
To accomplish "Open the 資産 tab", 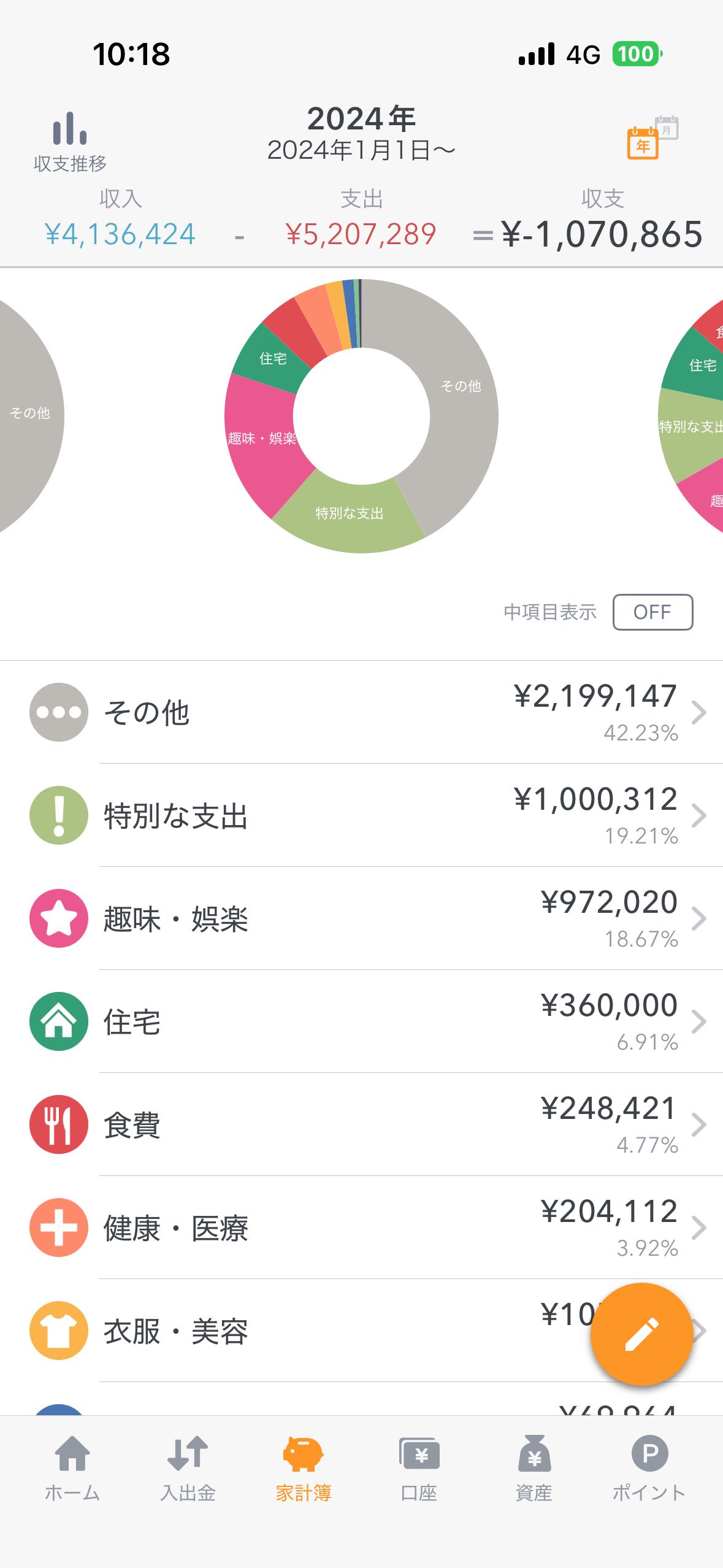I will [534, 1469].
